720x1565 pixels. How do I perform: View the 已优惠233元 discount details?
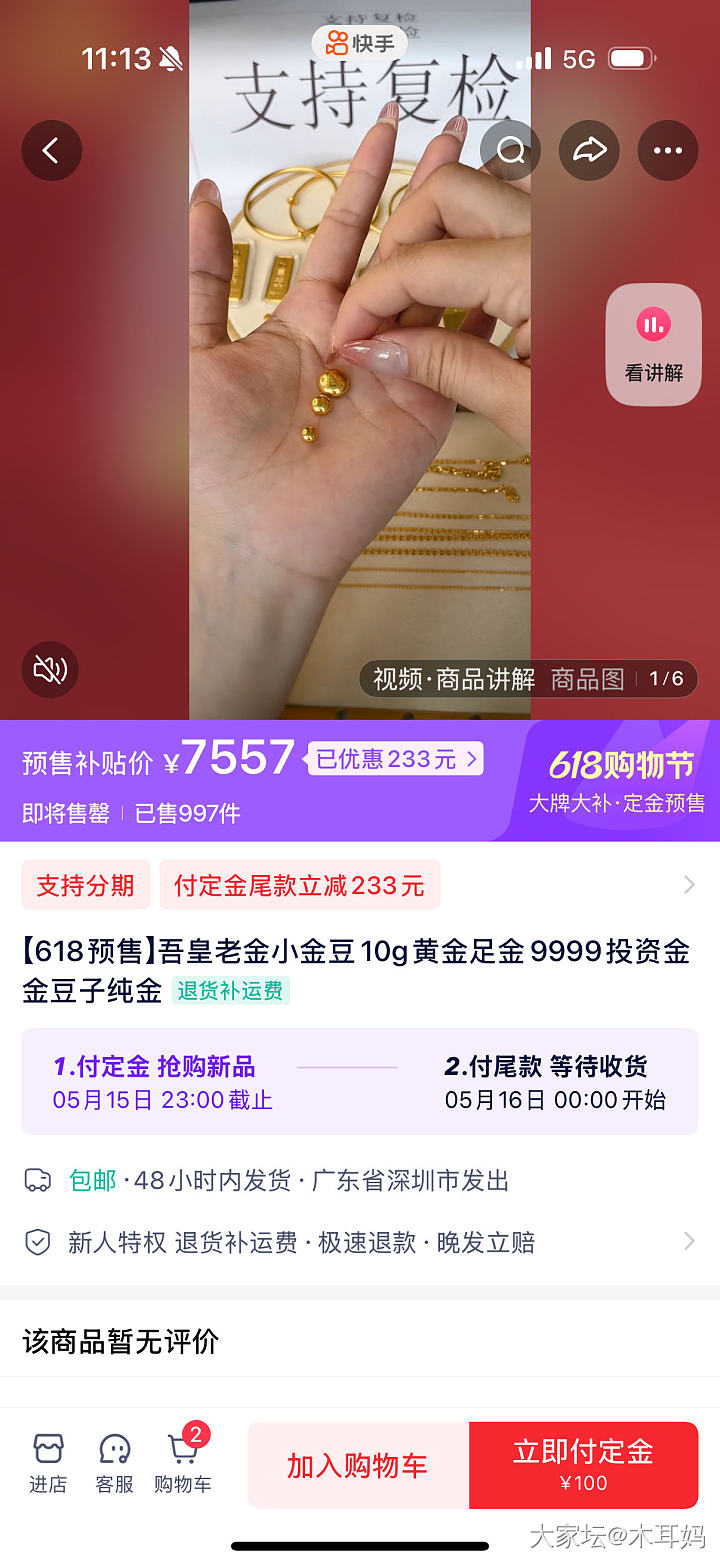pyautogui.click(x=395, y=759)
